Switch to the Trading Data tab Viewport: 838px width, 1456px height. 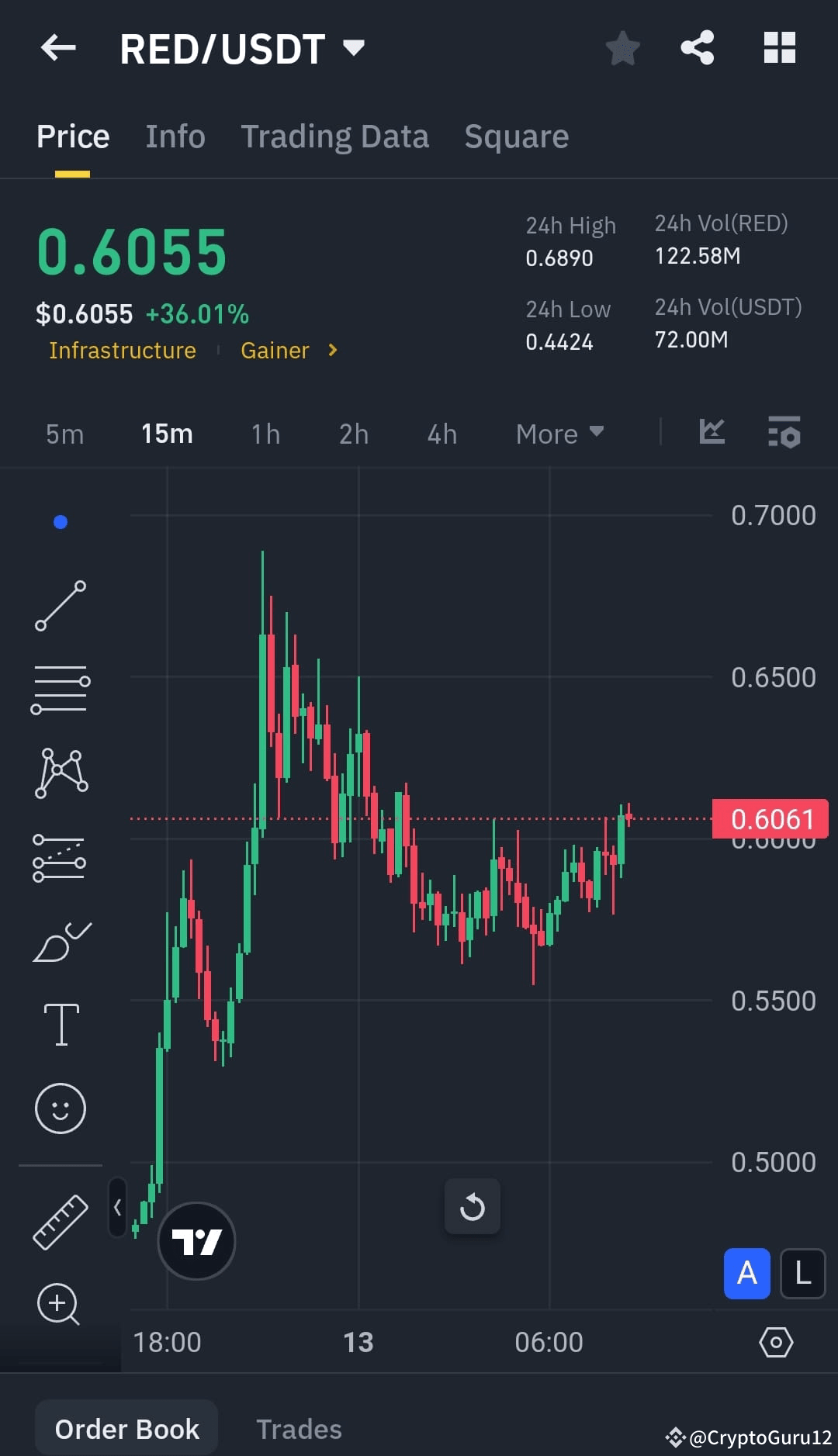tap(335, 136)
